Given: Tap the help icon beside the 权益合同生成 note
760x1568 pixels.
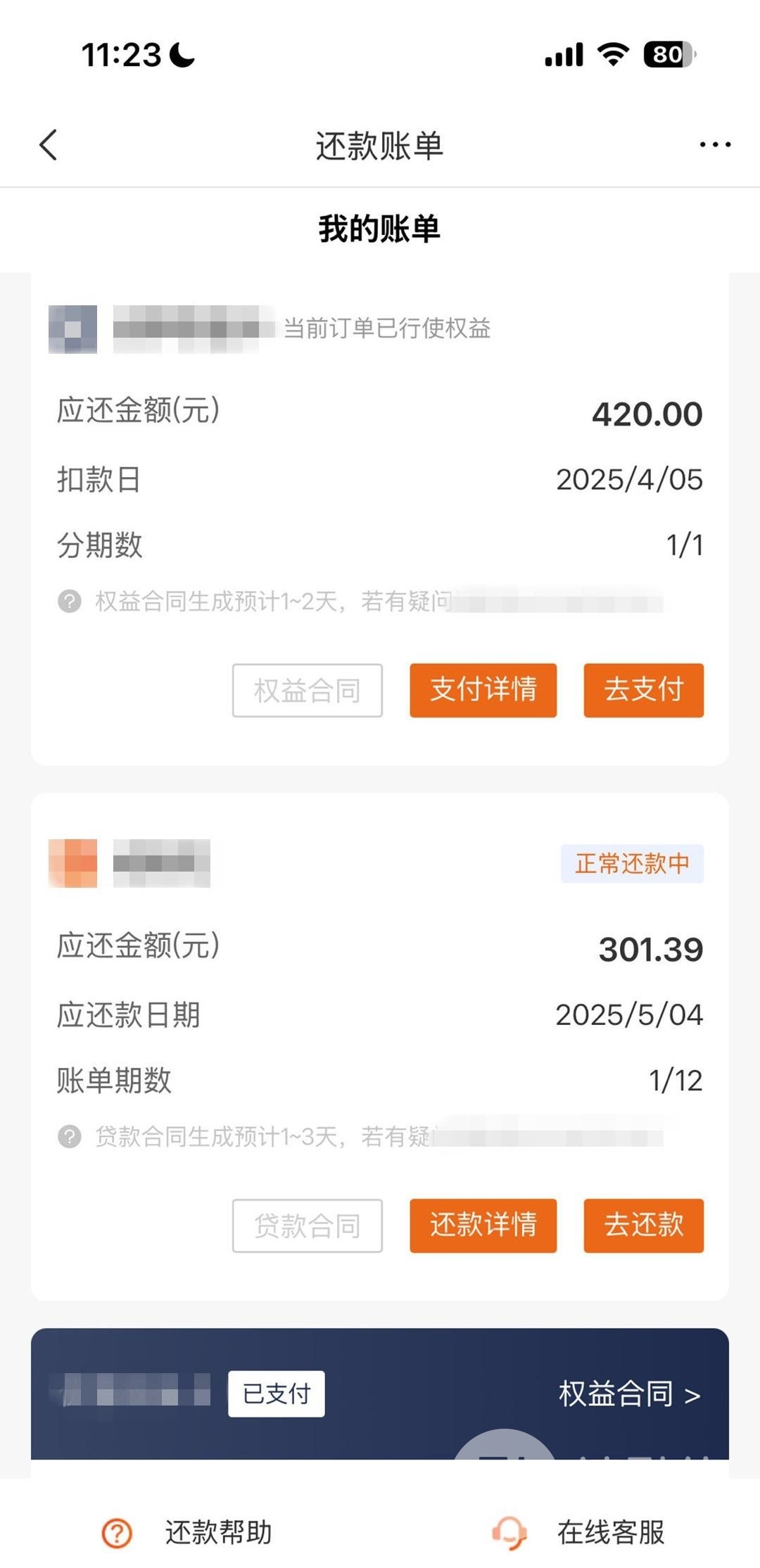Looking at the screenshot, I should pos(70,601).
